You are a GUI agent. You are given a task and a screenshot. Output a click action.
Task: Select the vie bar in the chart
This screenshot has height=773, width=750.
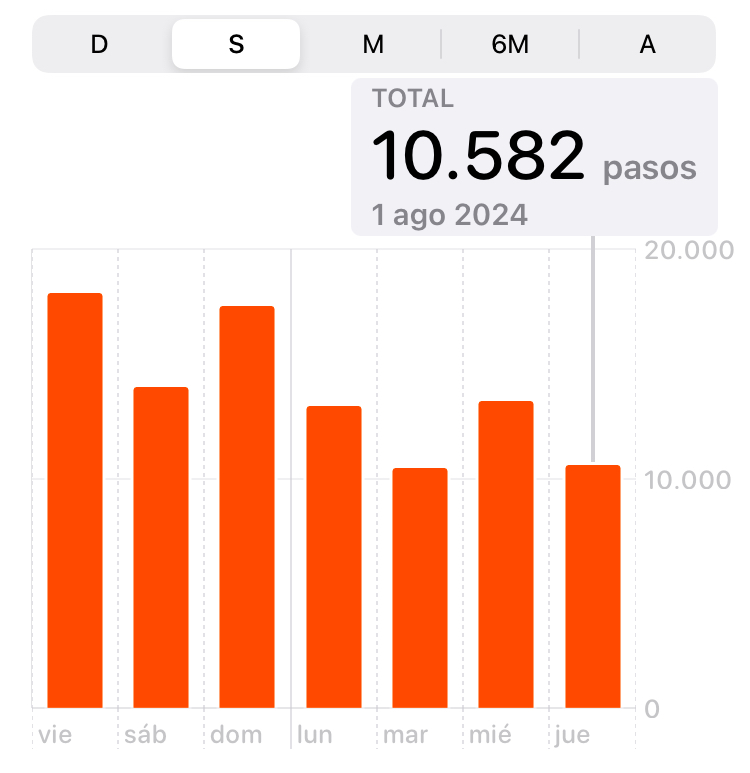tap(75, 500)
